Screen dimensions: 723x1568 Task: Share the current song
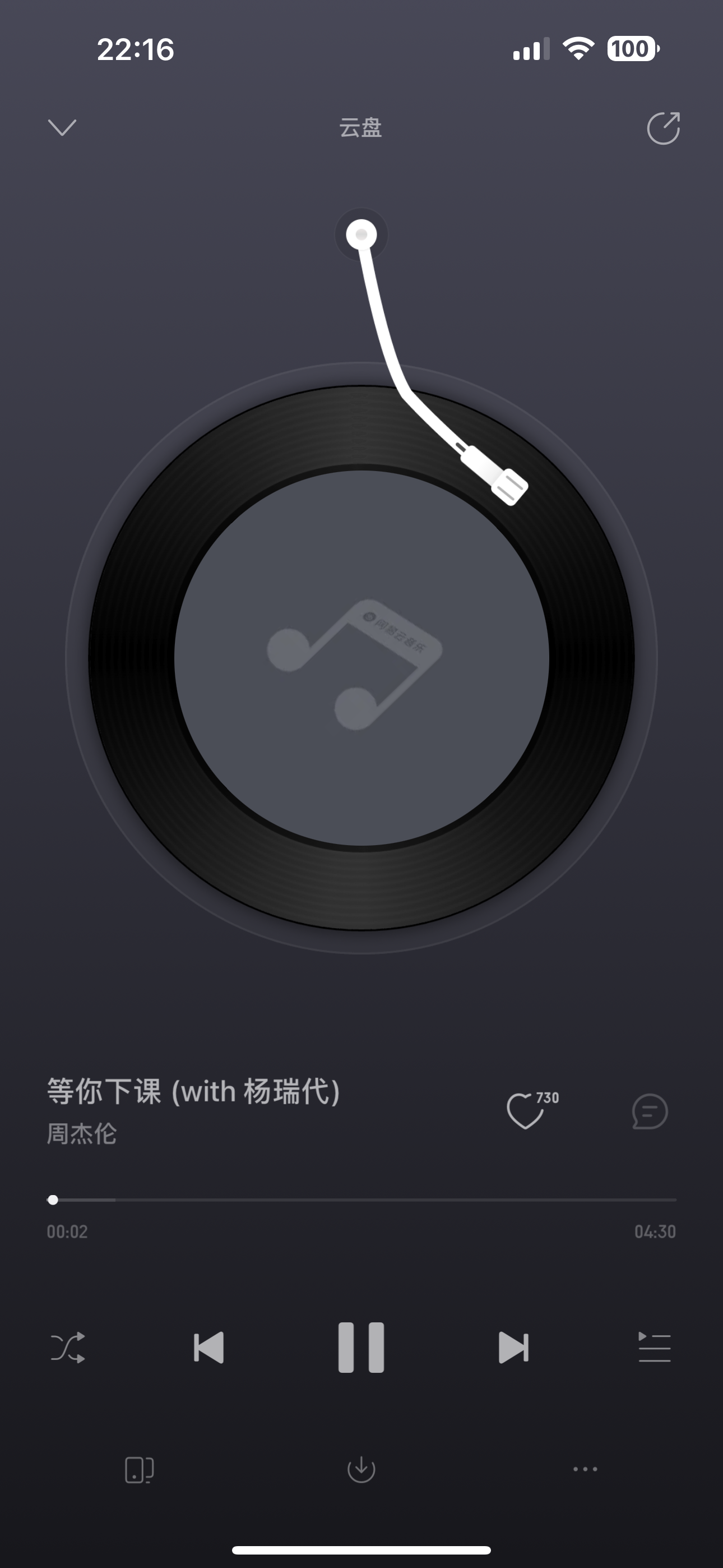[662, 128]
